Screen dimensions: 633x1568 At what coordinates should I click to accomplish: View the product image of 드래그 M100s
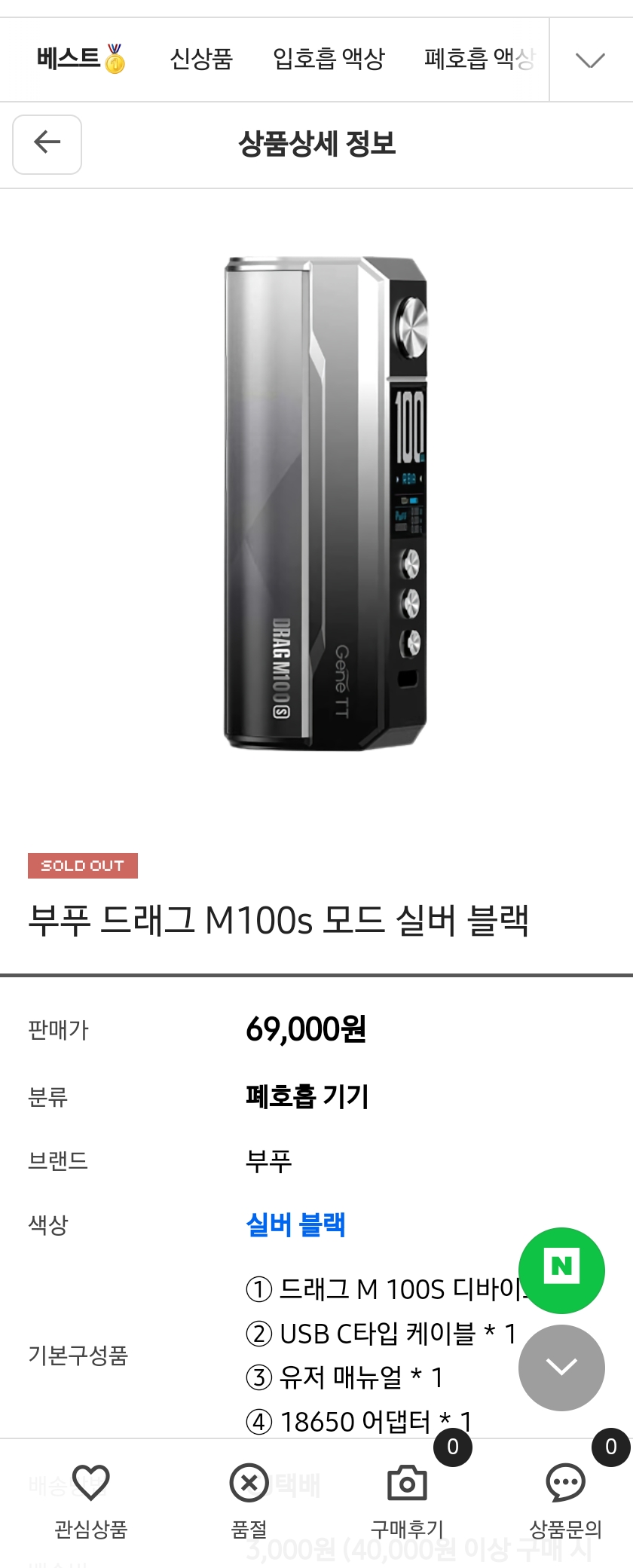click(326, 503)
